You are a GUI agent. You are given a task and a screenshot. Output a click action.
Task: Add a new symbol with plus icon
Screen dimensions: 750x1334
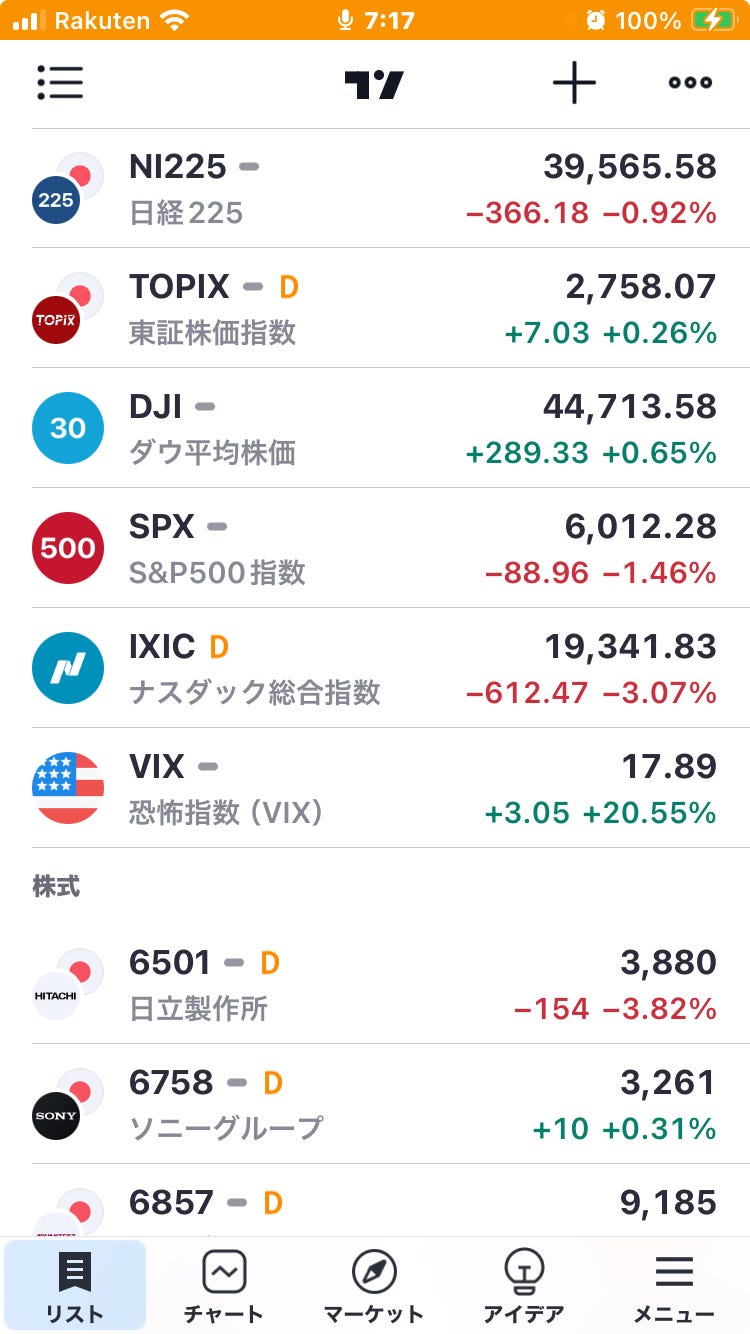[x=574, y=83]
